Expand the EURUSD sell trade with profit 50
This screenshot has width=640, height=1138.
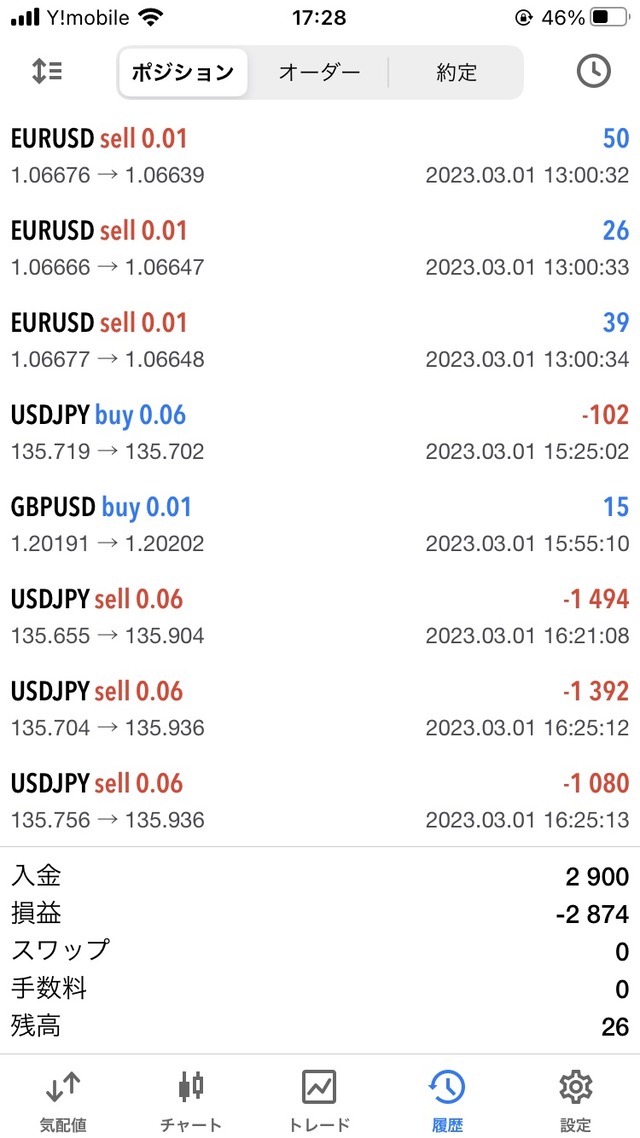point(320,157)
